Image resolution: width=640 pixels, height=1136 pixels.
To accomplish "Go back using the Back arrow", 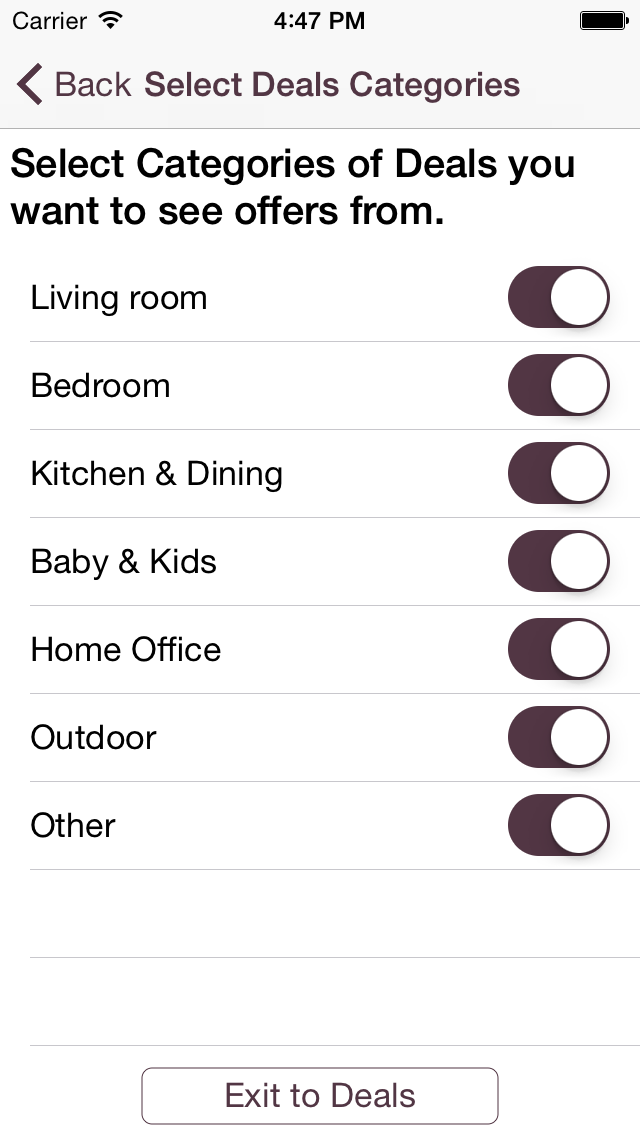I will pyautogui.click(x=74, y=85).
